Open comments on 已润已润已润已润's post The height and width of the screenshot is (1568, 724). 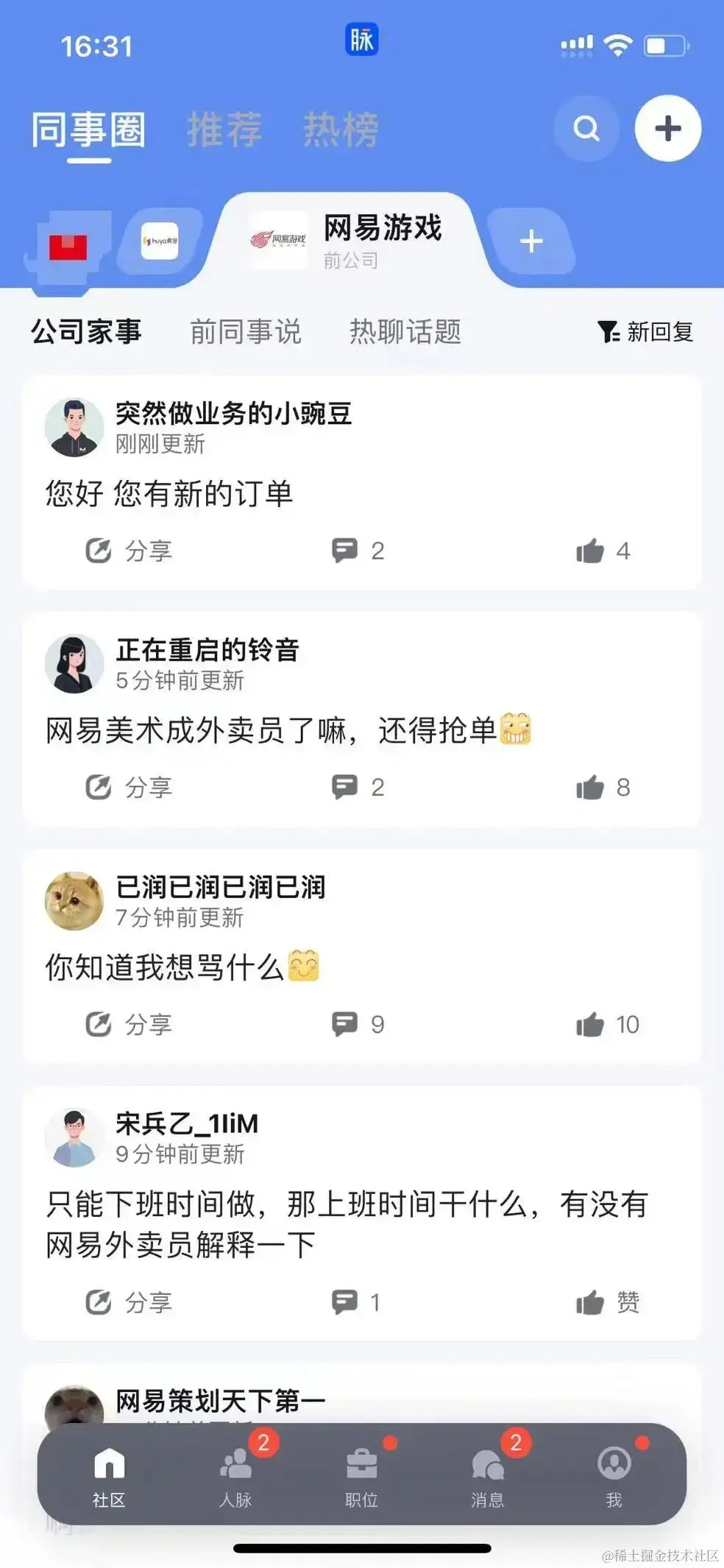coord(358,1024)
